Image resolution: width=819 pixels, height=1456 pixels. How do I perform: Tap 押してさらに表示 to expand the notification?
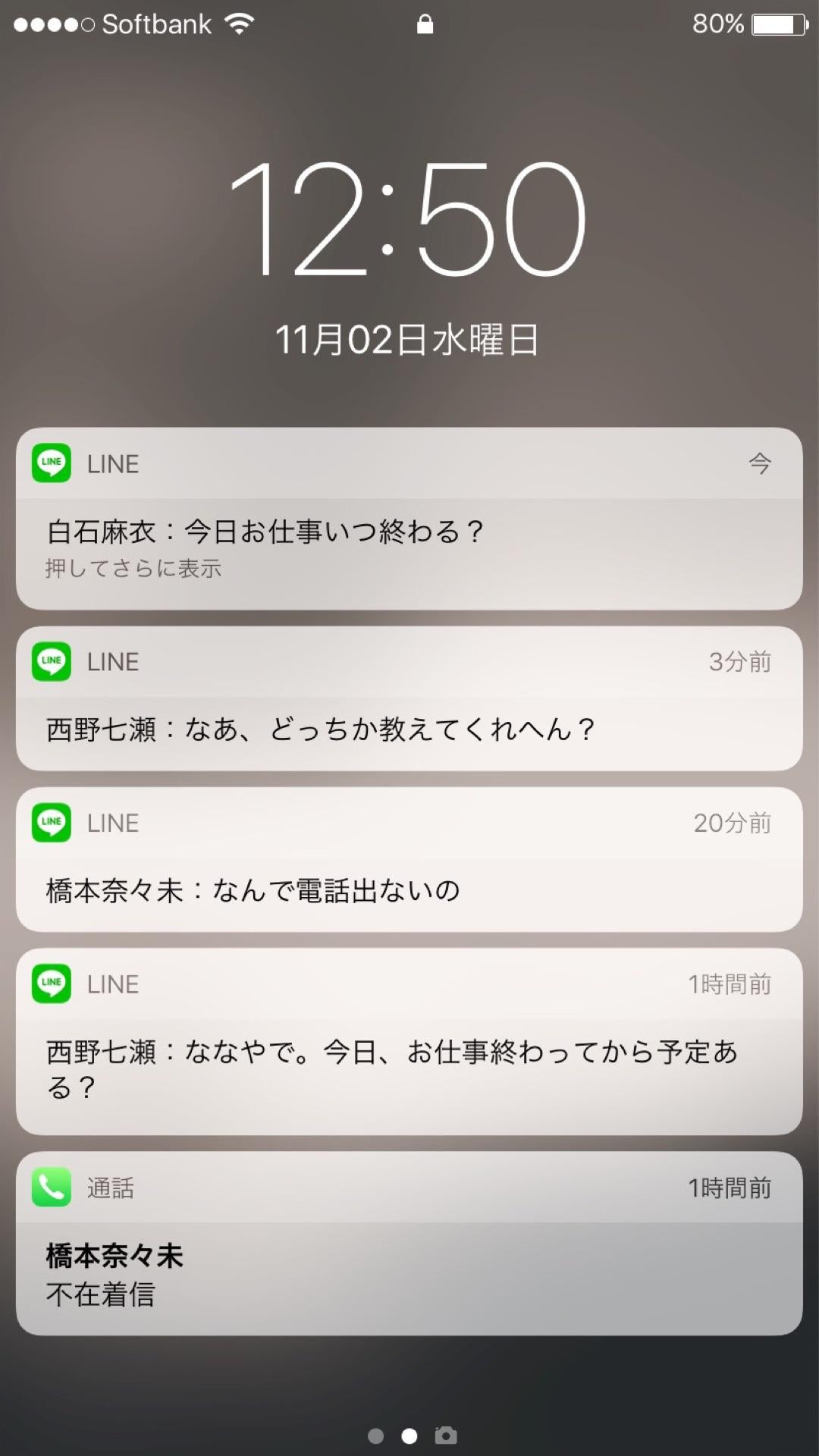pos(133,567)
